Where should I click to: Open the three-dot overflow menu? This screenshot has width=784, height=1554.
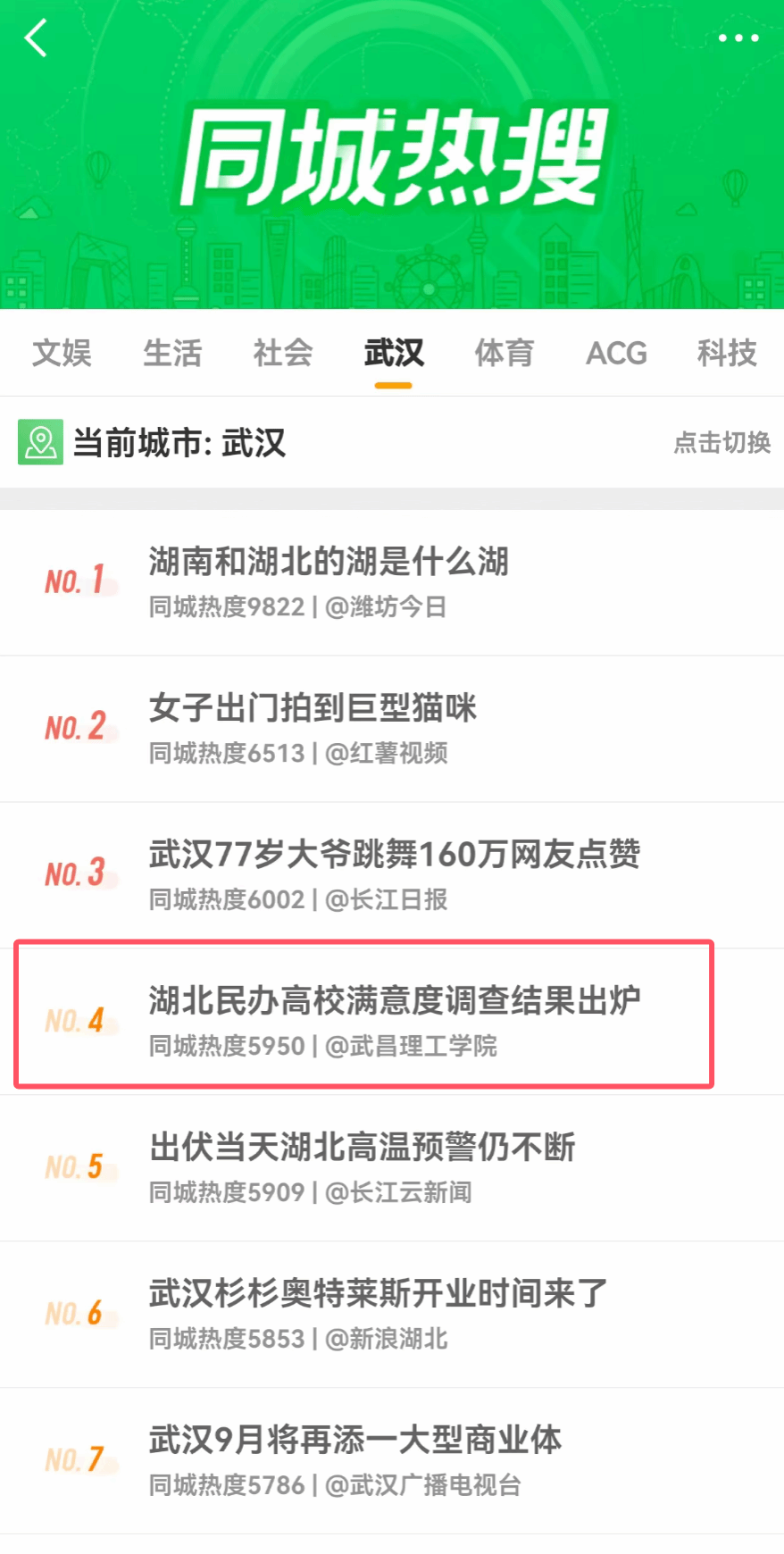(x=738, y=38)
